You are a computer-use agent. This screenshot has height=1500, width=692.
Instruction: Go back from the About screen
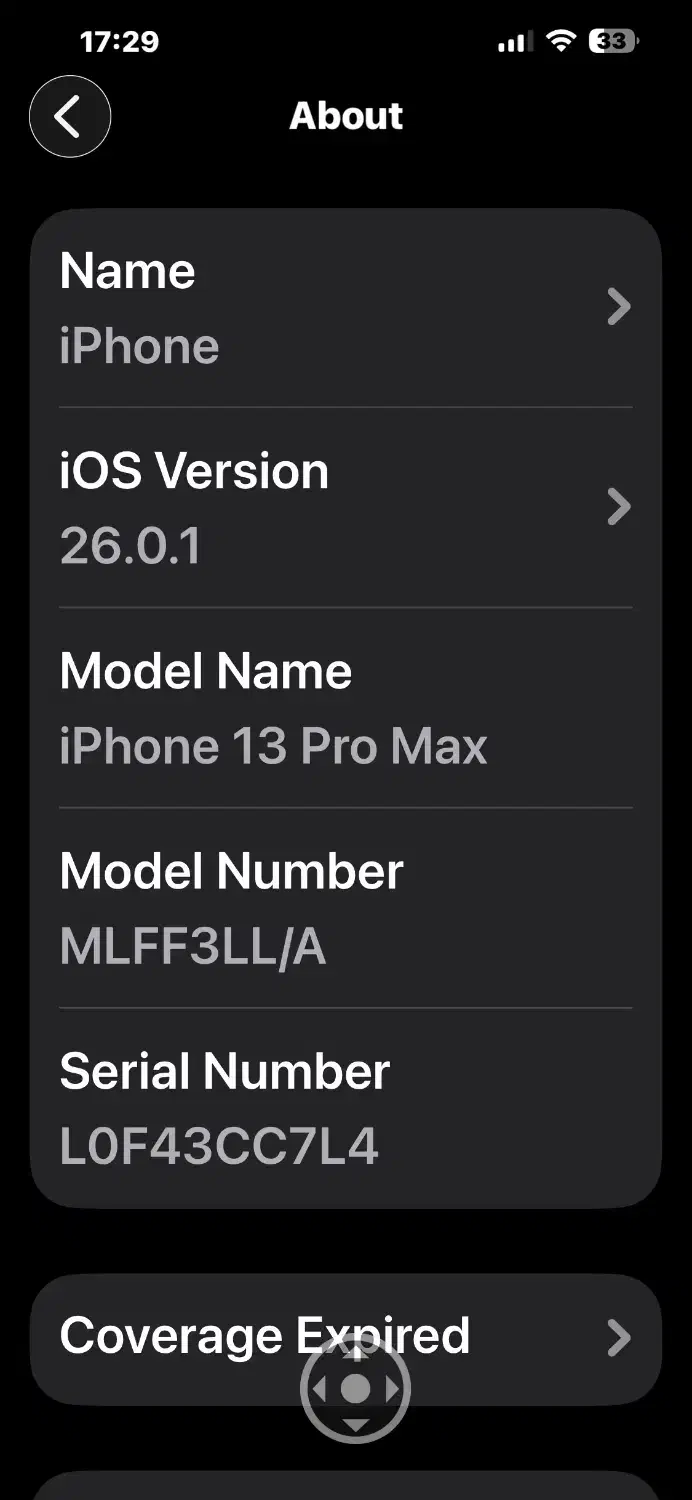tap(69, 117)
